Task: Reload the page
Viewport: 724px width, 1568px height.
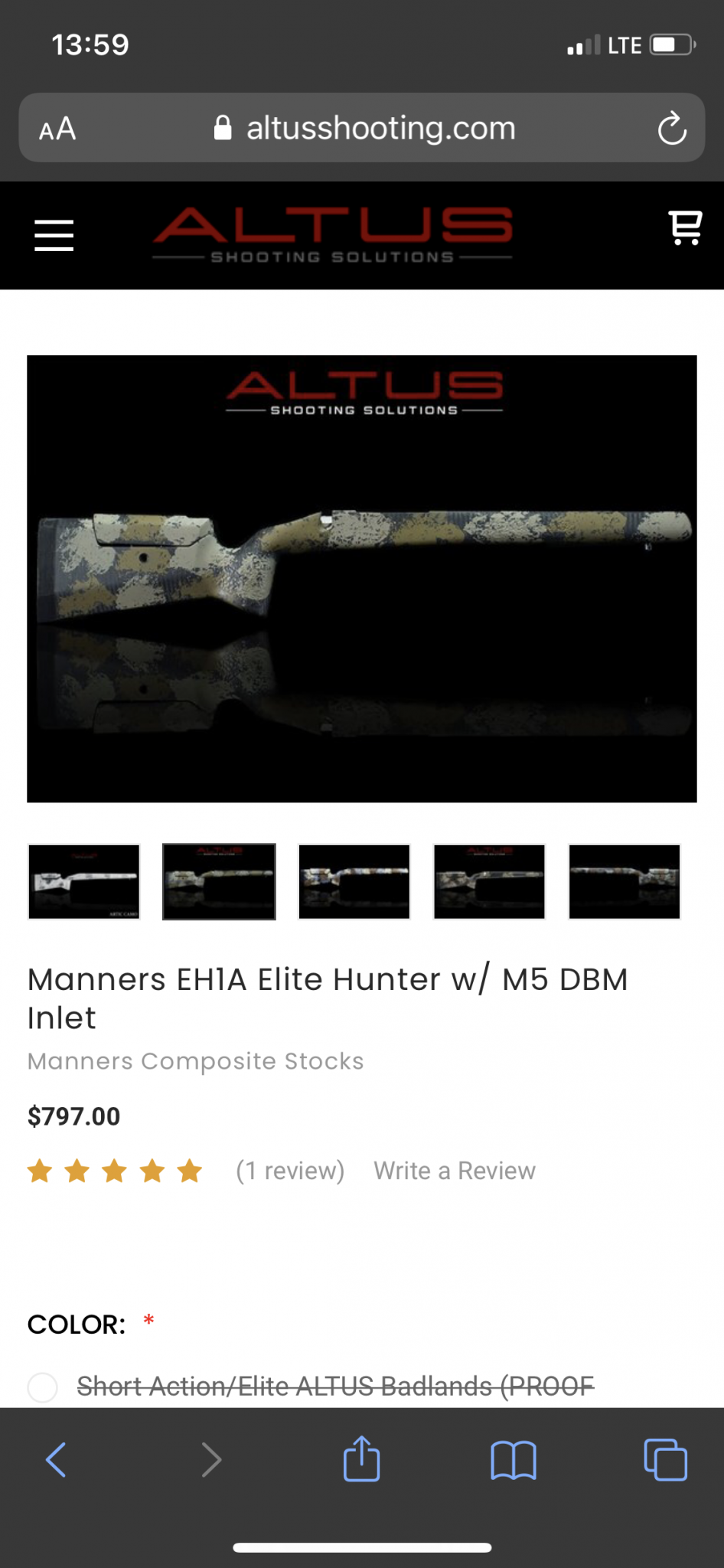Action: point(672,129)
